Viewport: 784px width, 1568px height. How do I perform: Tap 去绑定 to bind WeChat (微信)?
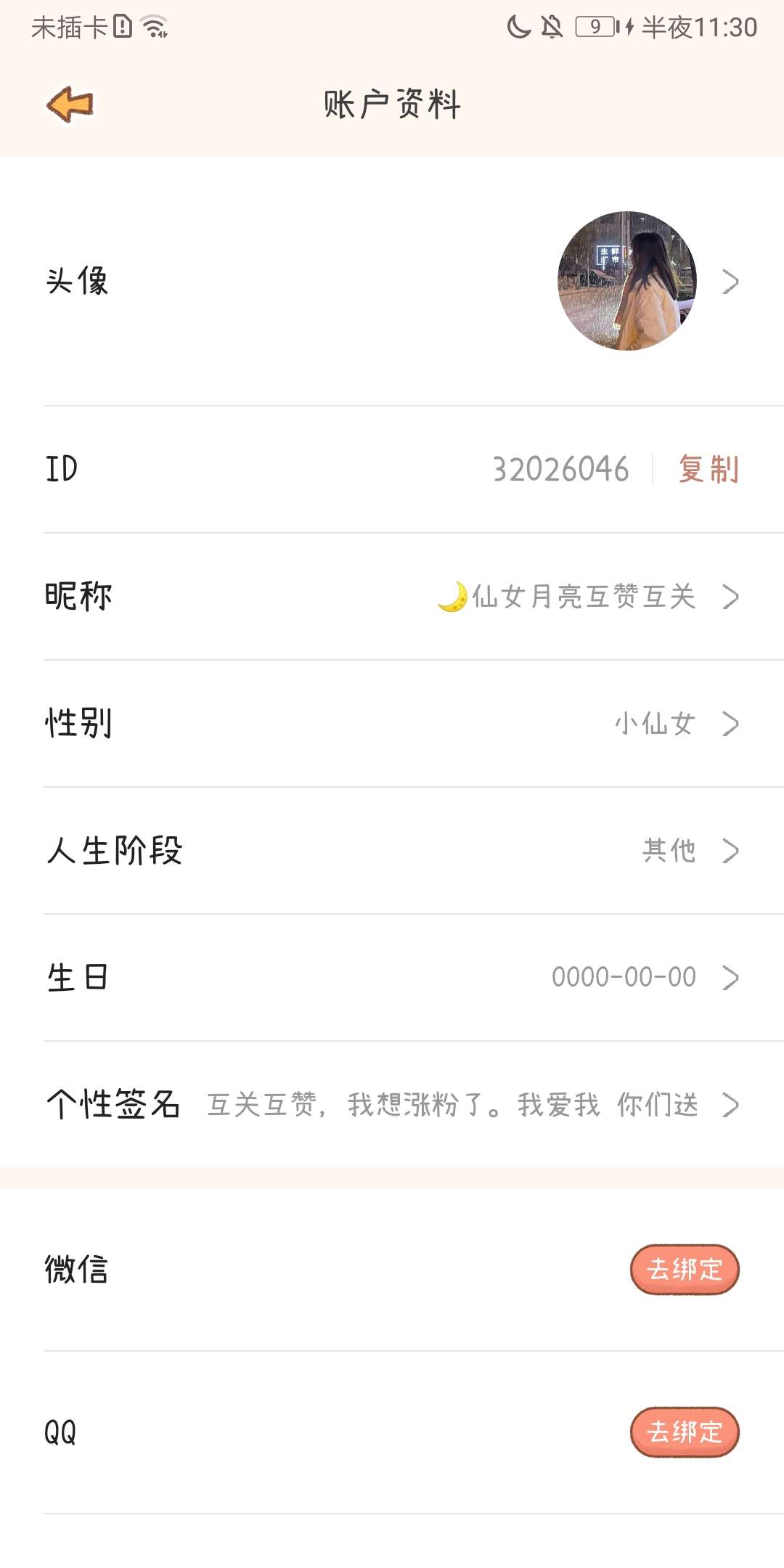(x=684, y=1270)
